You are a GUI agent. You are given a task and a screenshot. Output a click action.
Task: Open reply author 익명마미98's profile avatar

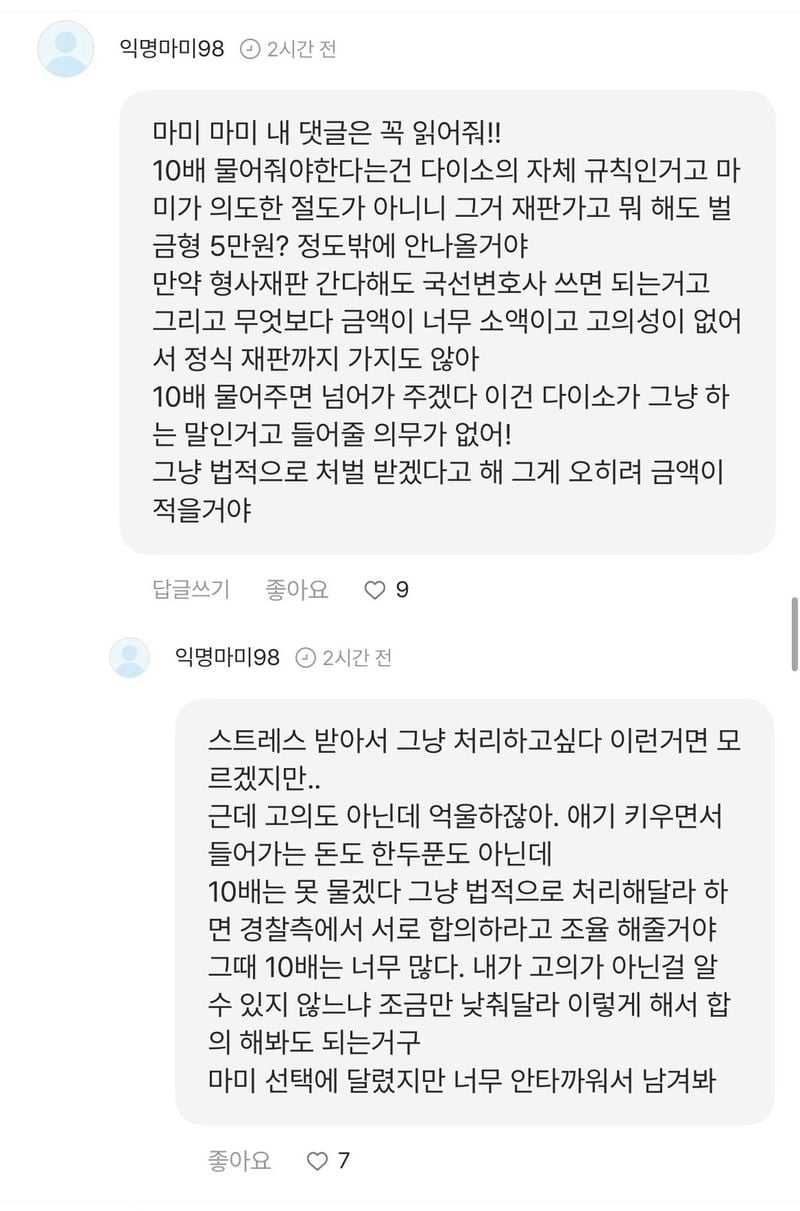(x=130, y=657)
